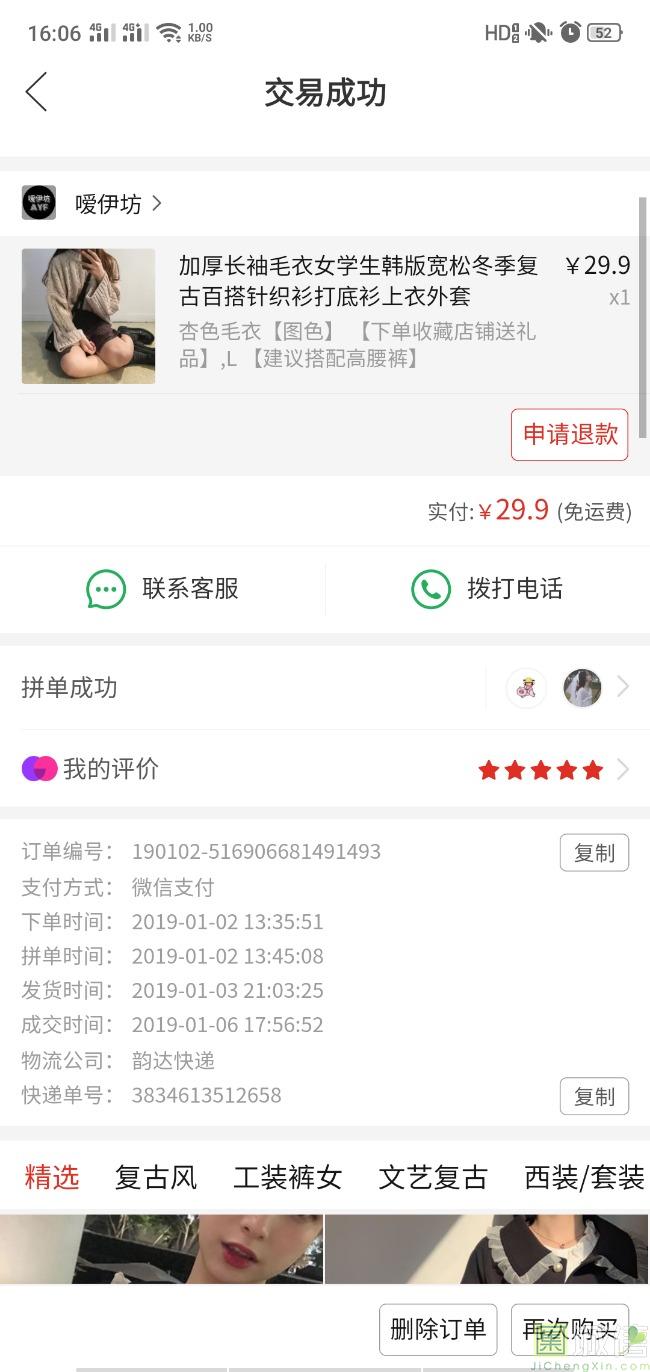Tap 申请退款 to request a refund
The image size is (650, 1372).
point(569,435)
